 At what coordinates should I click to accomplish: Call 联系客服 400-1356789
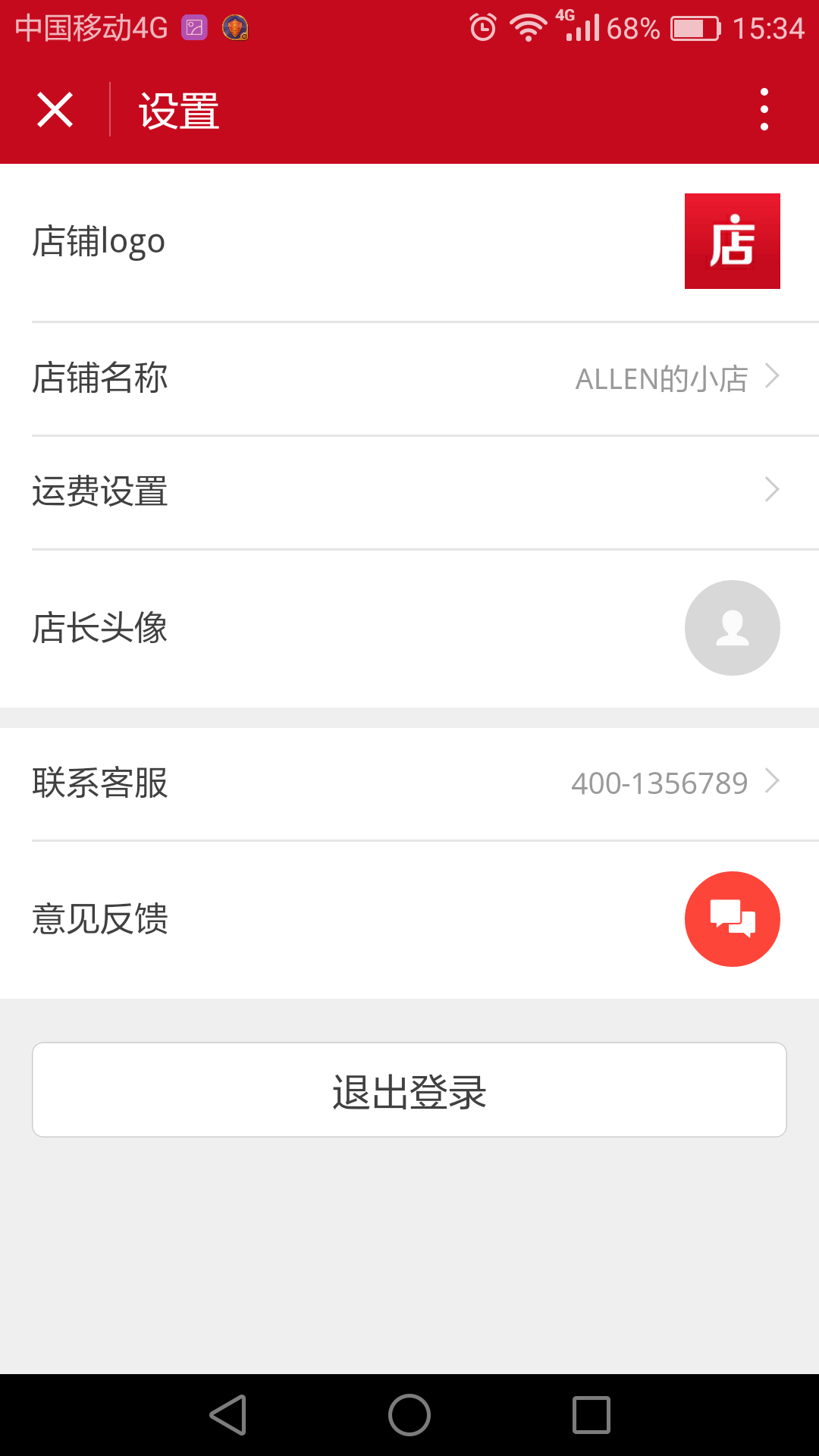click(x=409, y=783)
